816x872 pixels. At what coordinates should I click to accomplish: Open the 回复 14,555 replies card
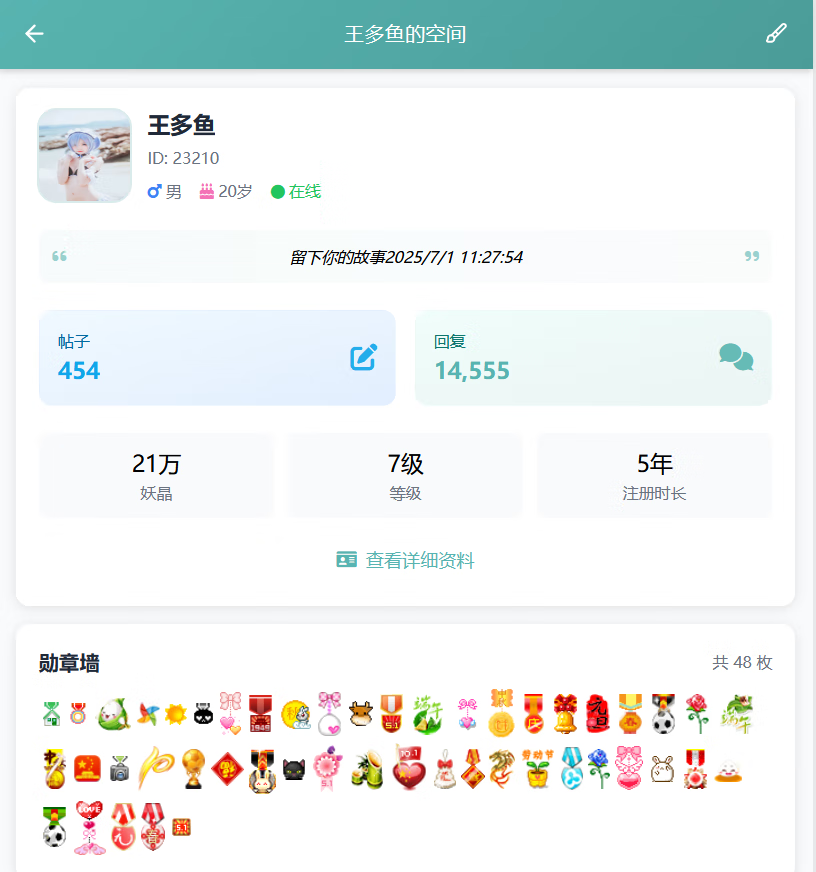pyautogui.click(x=593, y=357)
